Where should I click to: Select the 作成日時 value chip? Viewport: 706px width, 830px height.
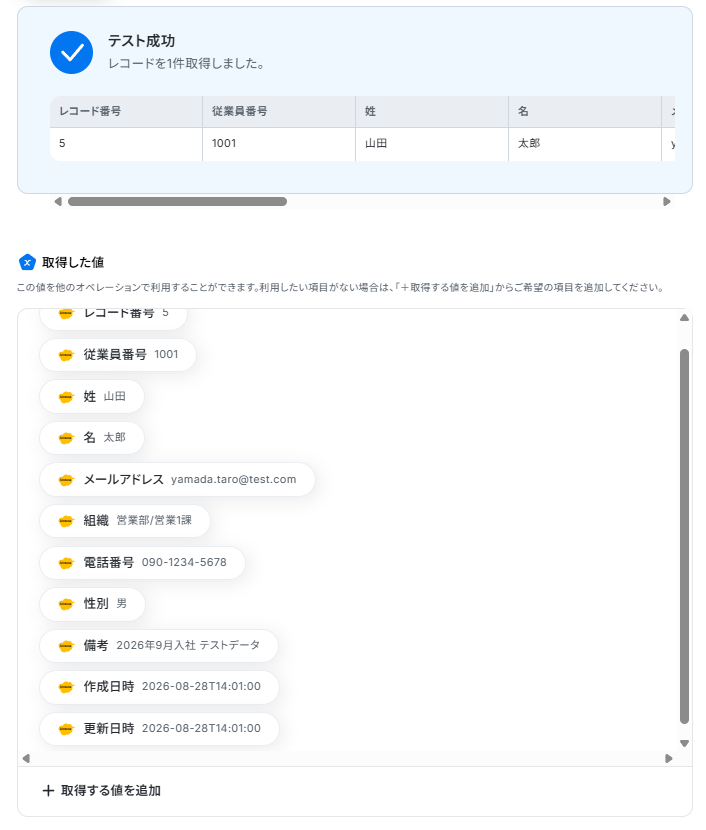coord(159,687)
